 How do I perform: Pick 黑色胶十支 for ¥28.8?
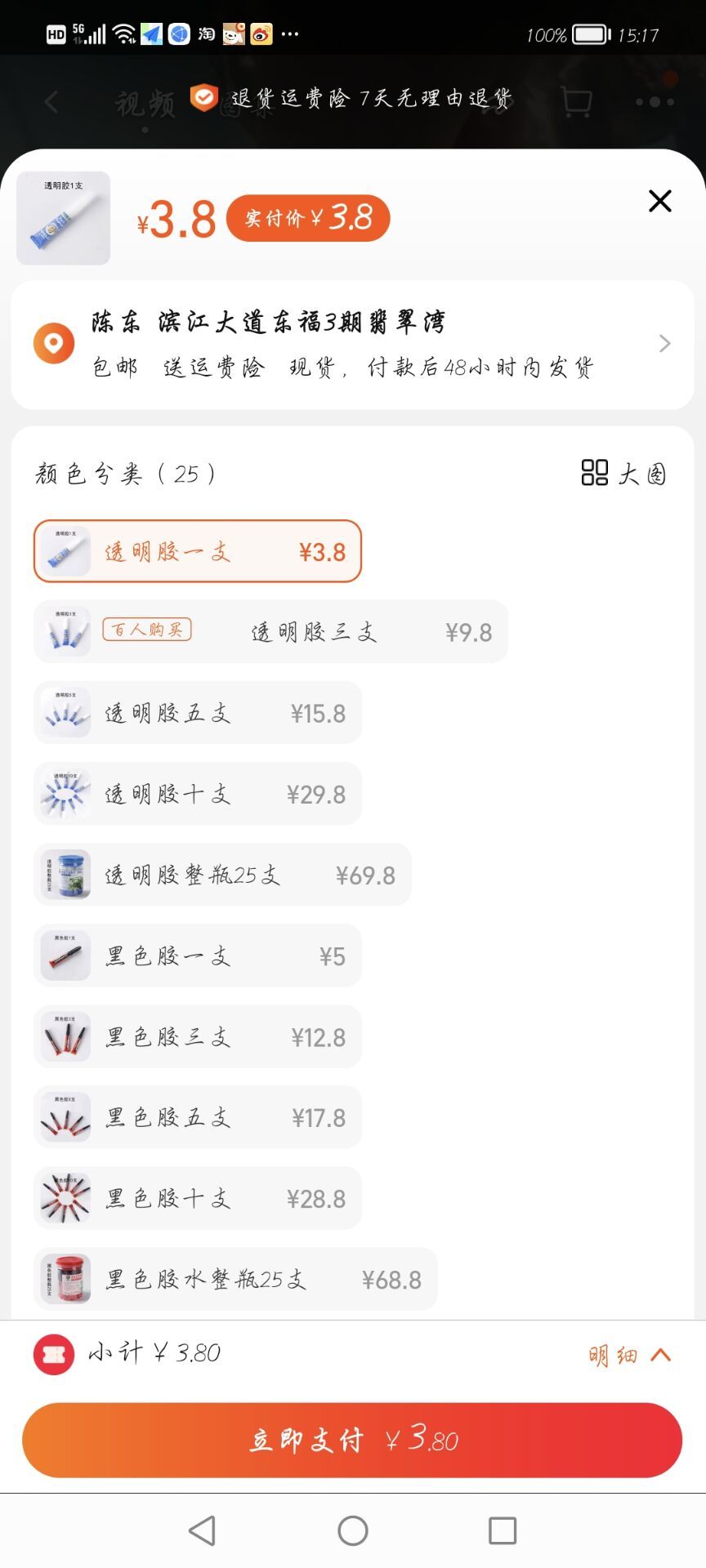[198, 1198]
